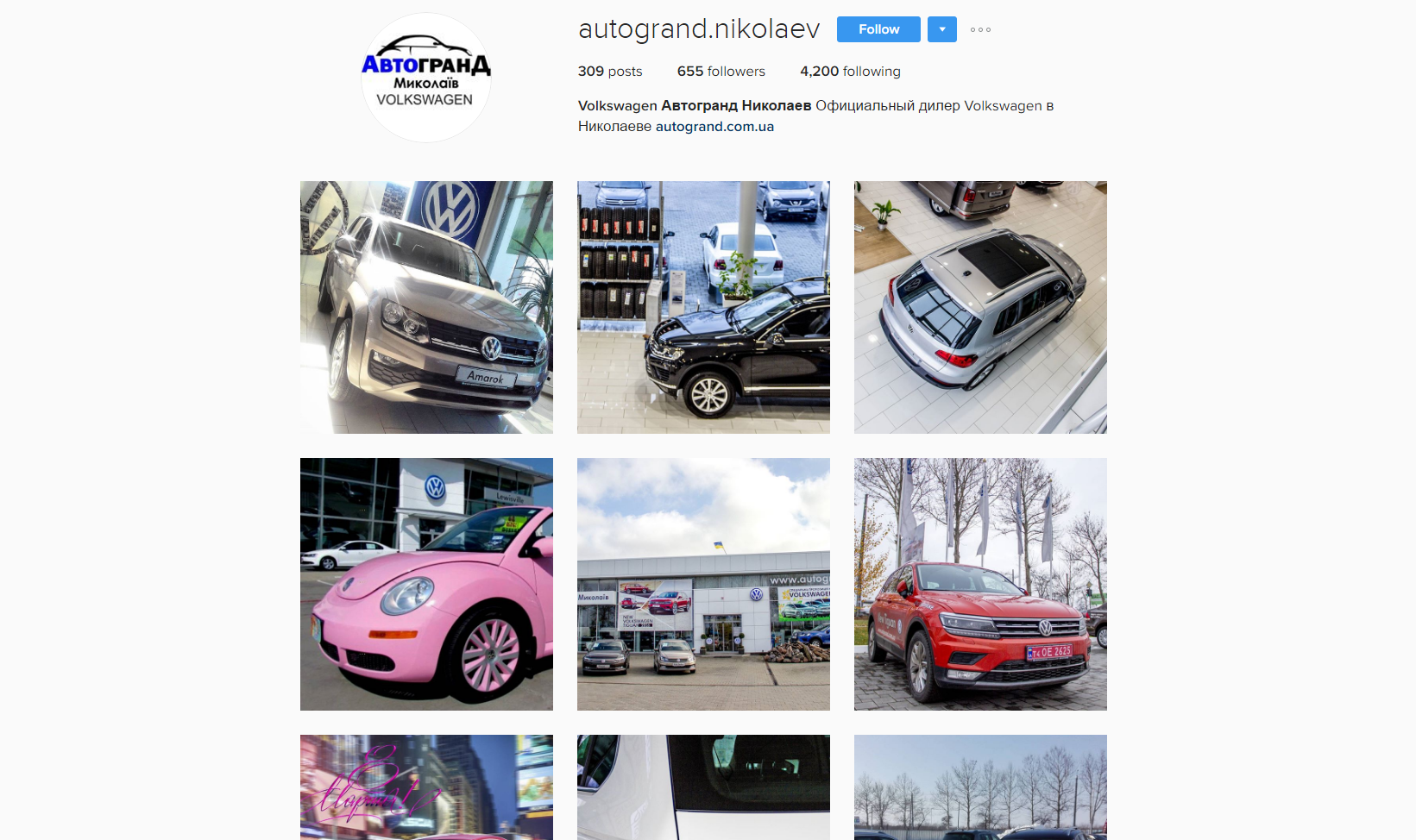
Task: Open the white car close-up post
Action: [x=703, y=787]
